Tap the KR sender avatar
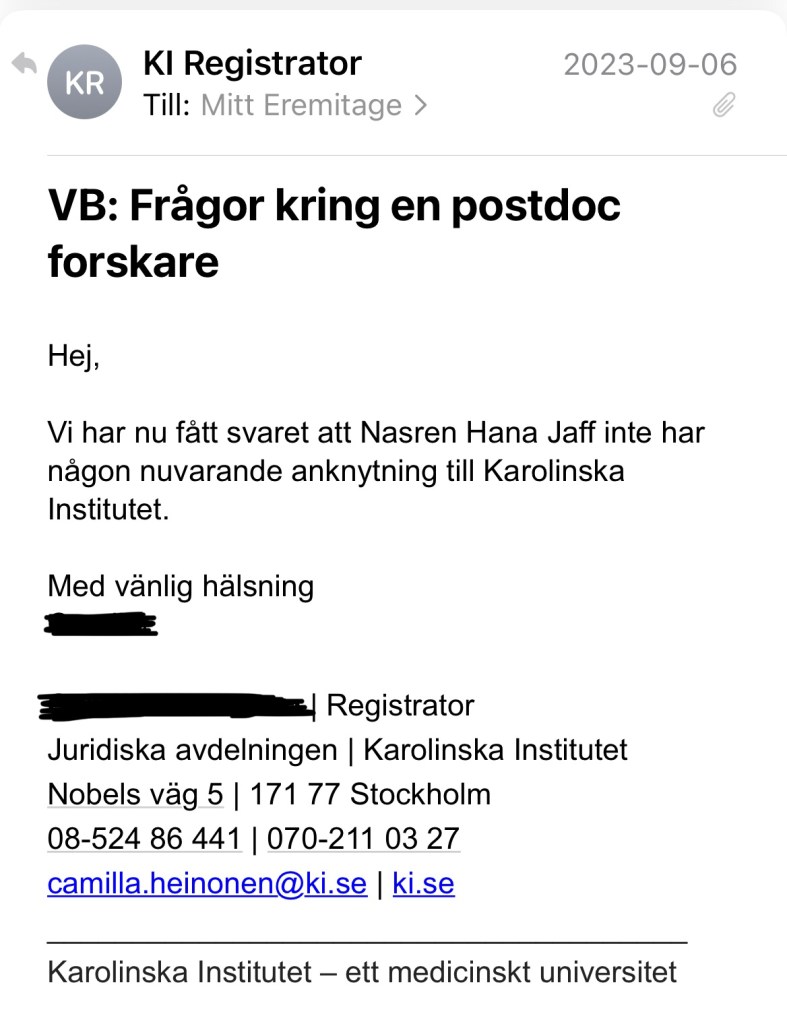This screenshot has height=1024, width=787. pyautogui.click(x=84, y=83)
